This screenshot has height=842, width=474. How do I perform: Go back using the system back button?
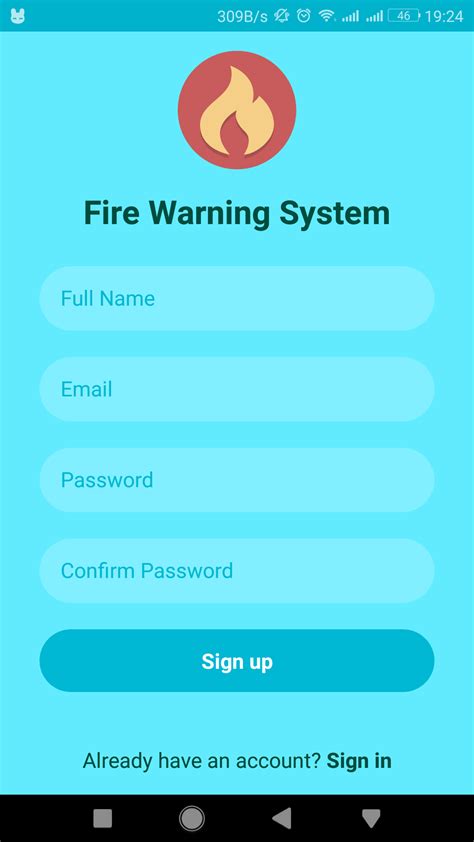[282, 818]
